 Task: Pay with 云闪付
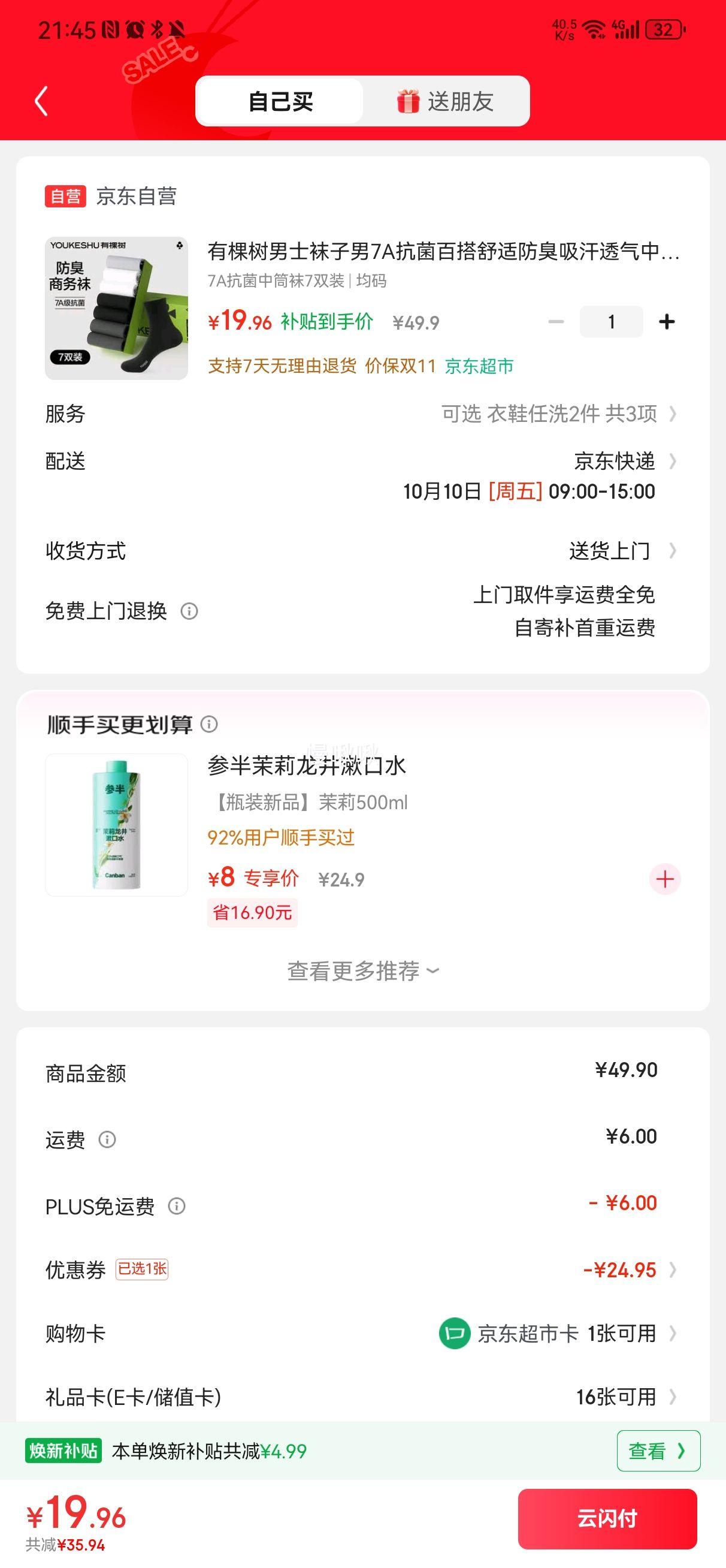[607, 1519]
